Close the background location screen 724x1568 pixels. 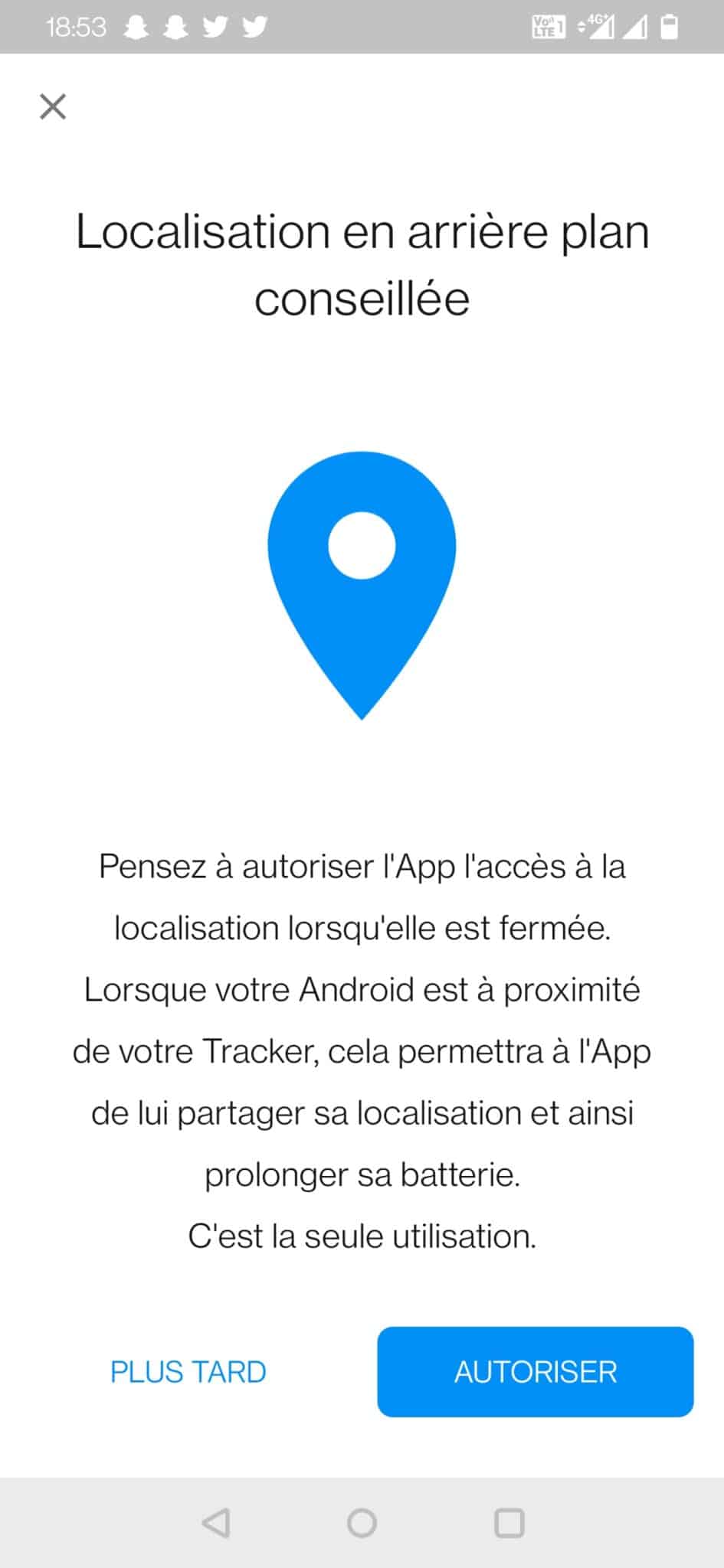53,106
